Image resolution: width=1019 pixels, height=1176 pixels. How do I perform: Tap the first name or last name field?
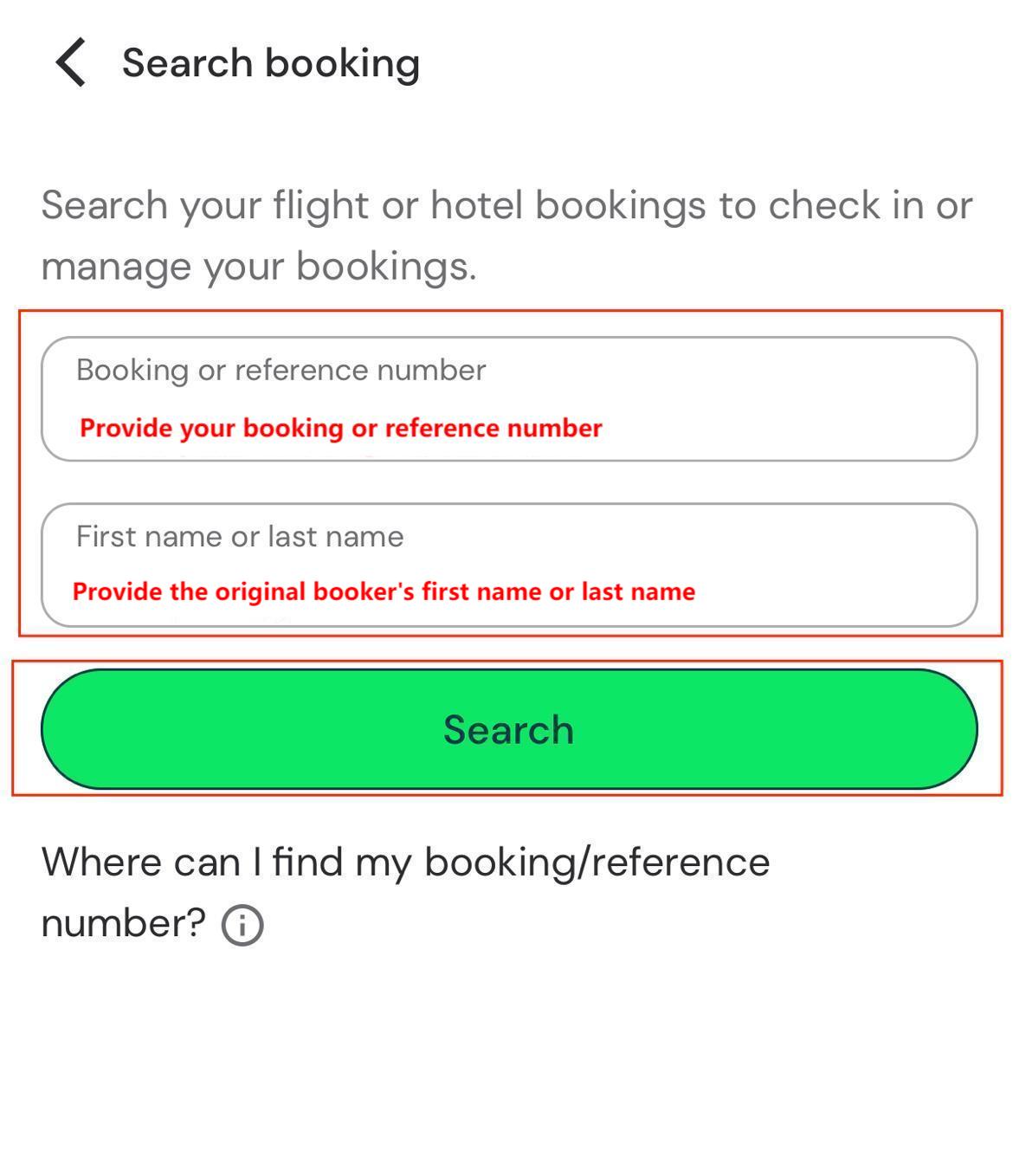(x=509, y=565)
